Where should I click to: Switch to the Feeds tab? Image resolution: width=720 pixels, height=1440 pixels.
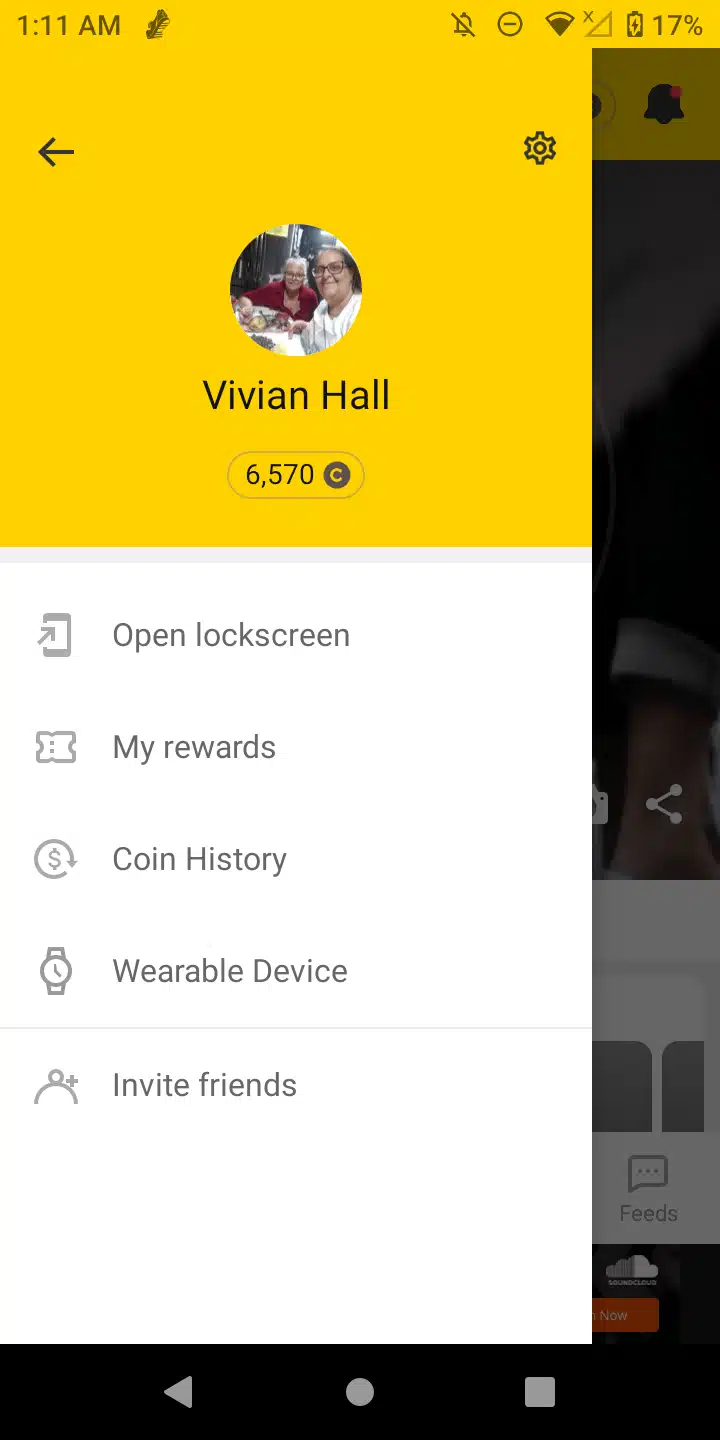(648, 1190)
